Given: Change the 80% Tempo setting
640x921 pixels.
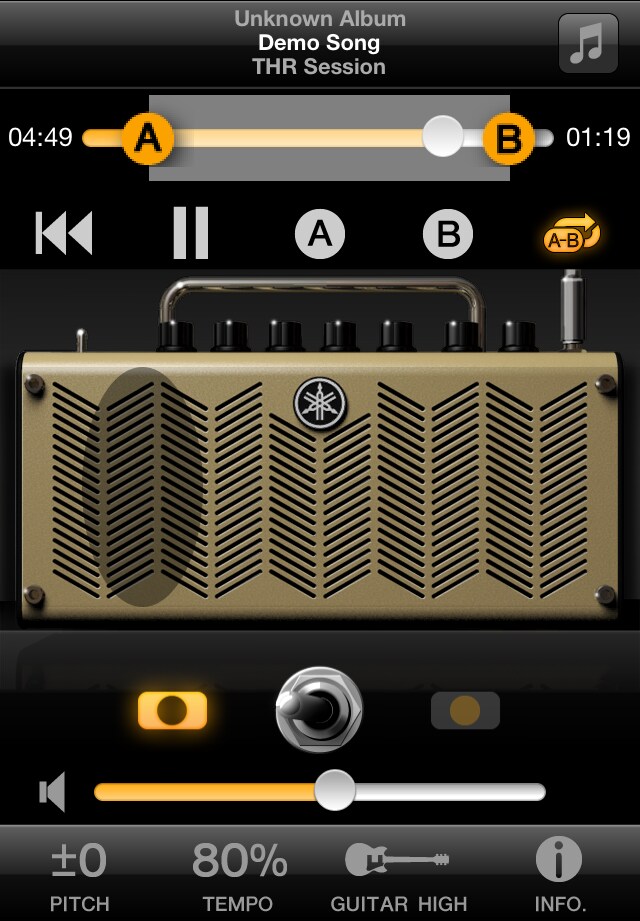Looking at the screenshot, I should click(x=238, y=876).
